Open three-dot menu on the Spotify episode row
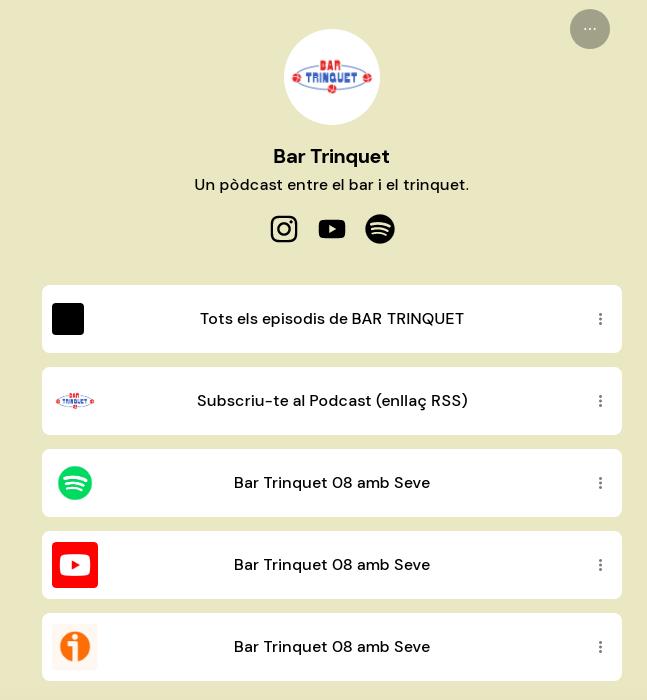The height and width of the screenshot is (700, 647). click(x=600, y=483)
